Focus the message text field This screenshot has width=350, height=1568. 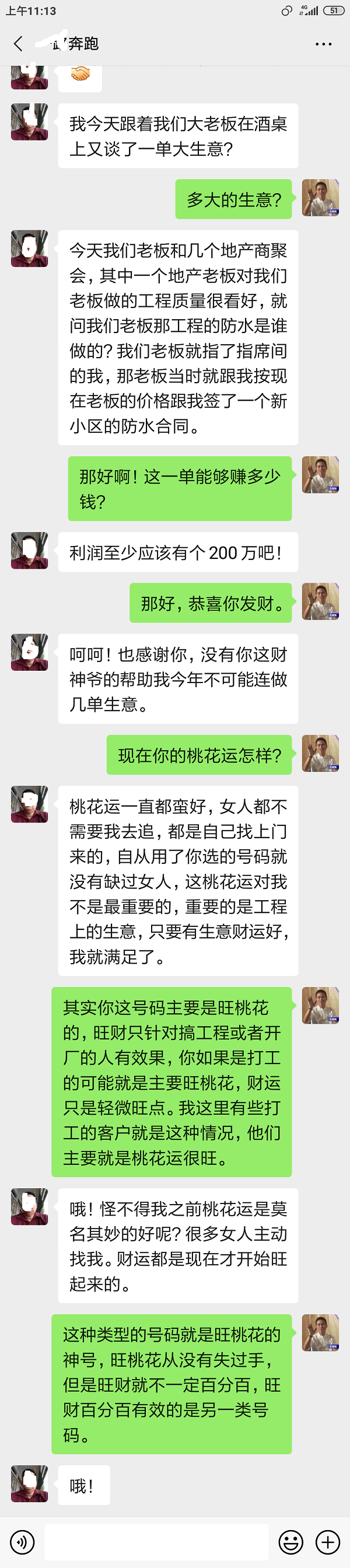click(156, 1542)
